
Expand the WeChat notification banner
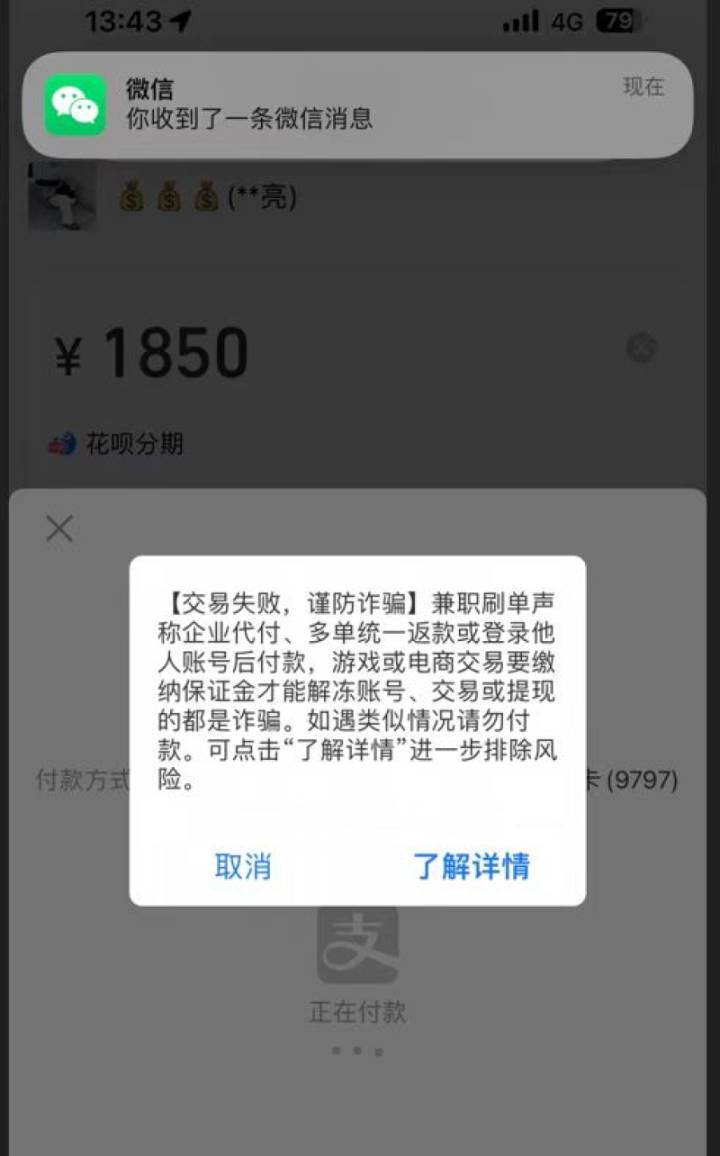pos(360,106)
